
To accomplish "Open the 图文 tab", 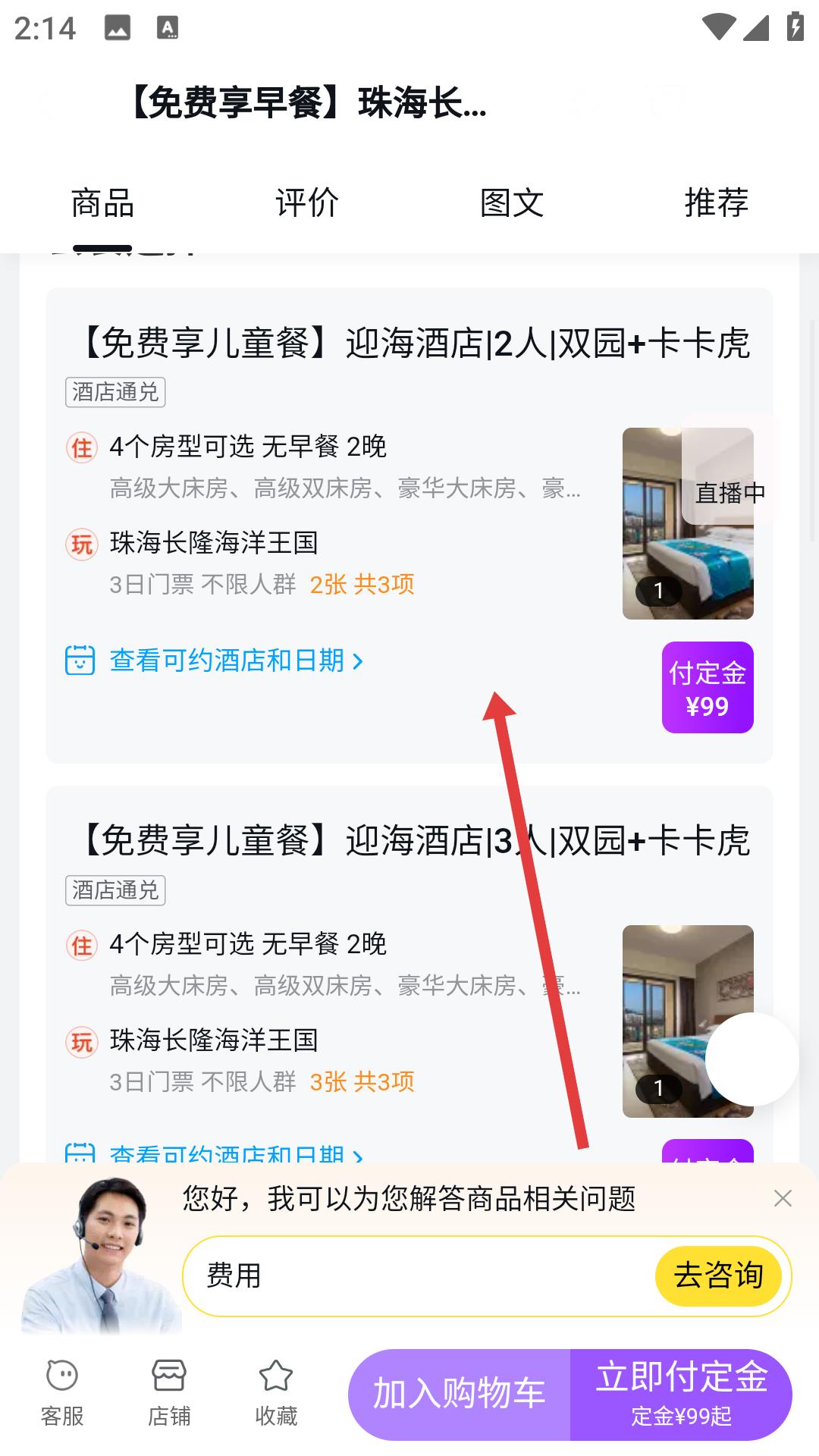I will pyautogui.click(x=512, y=203).
